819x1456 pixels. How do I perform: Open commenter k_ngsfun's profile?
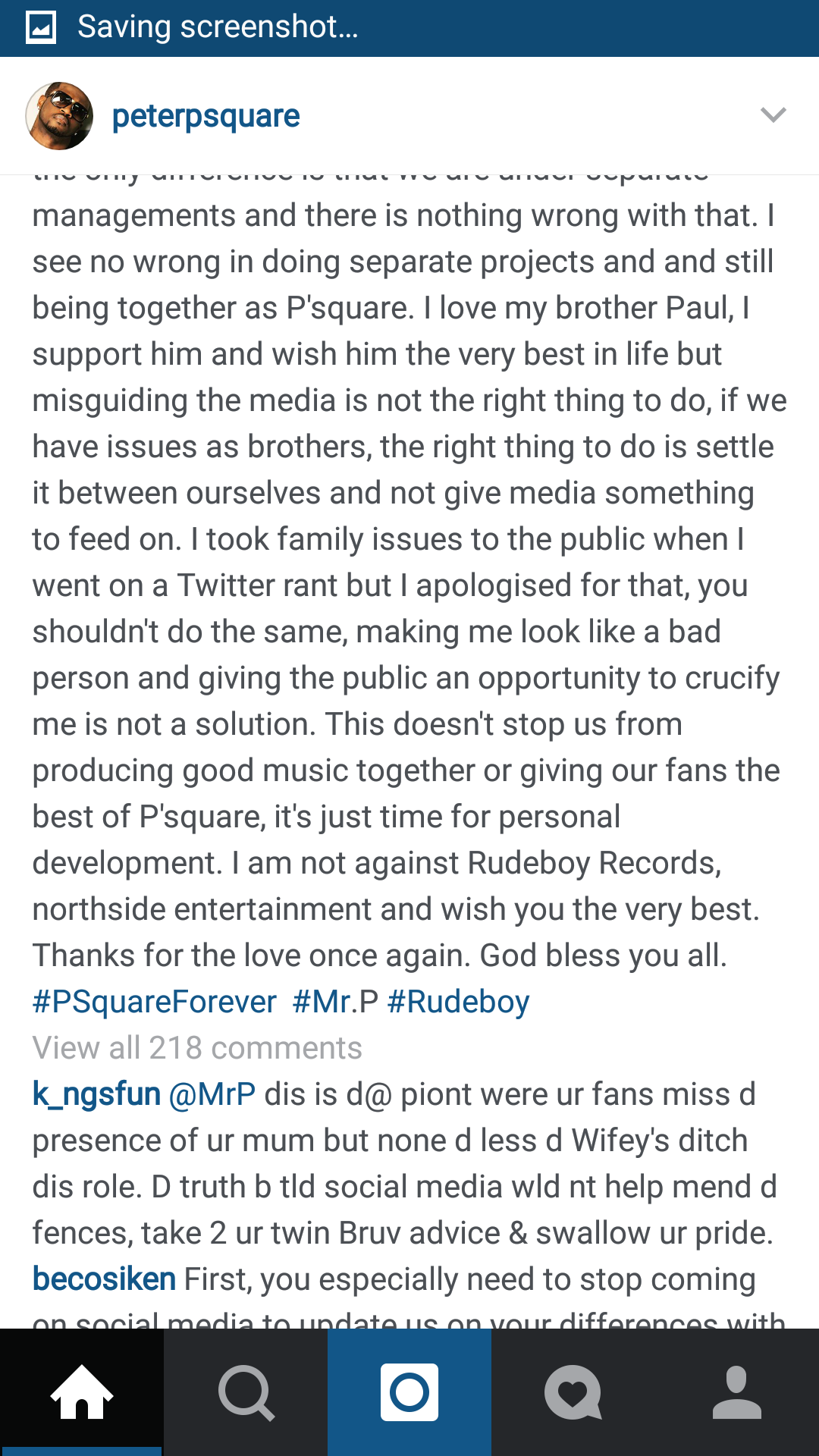tap(96, 1094)
